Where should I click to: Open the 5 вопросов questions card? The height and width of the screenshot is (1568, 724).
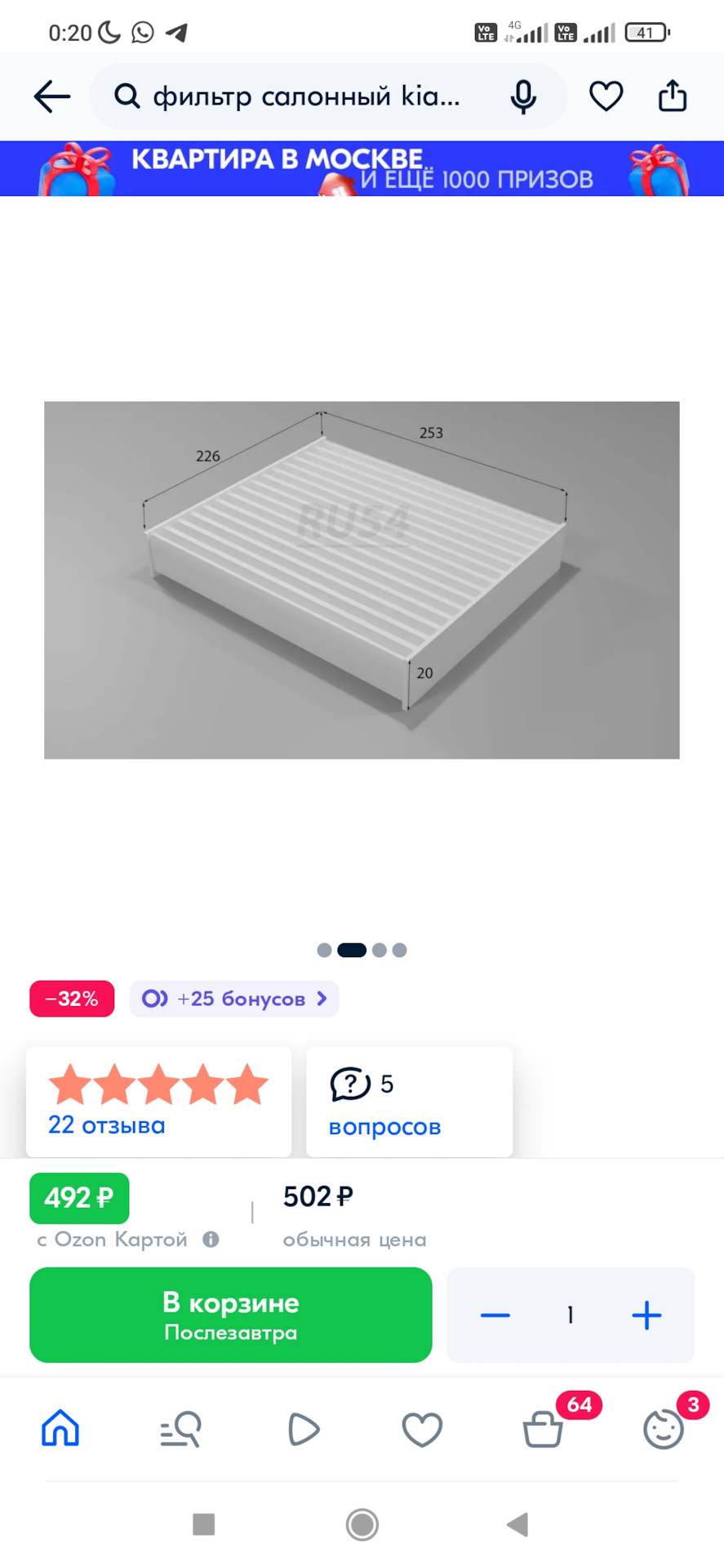(409, 1101)
